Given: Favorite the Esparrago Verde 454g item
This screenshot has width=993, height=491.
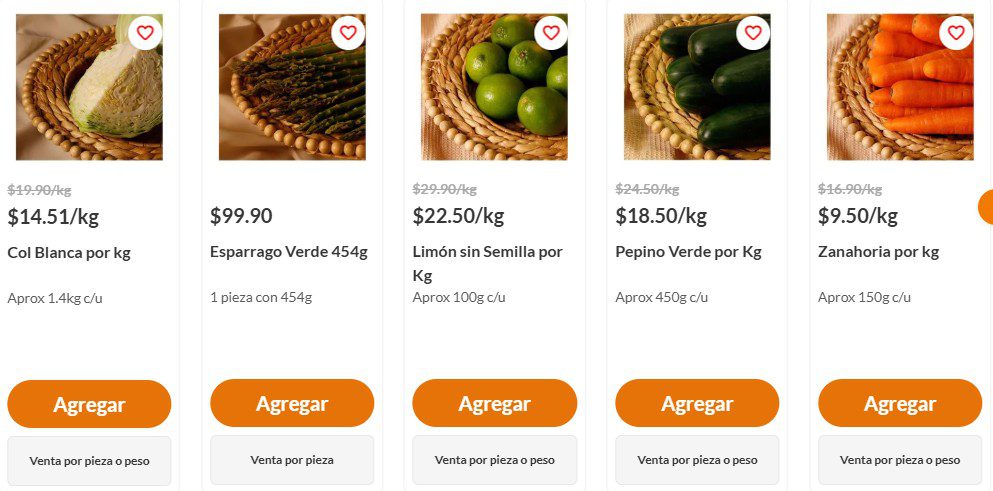Looking at the screenshot, I should 348,33.
